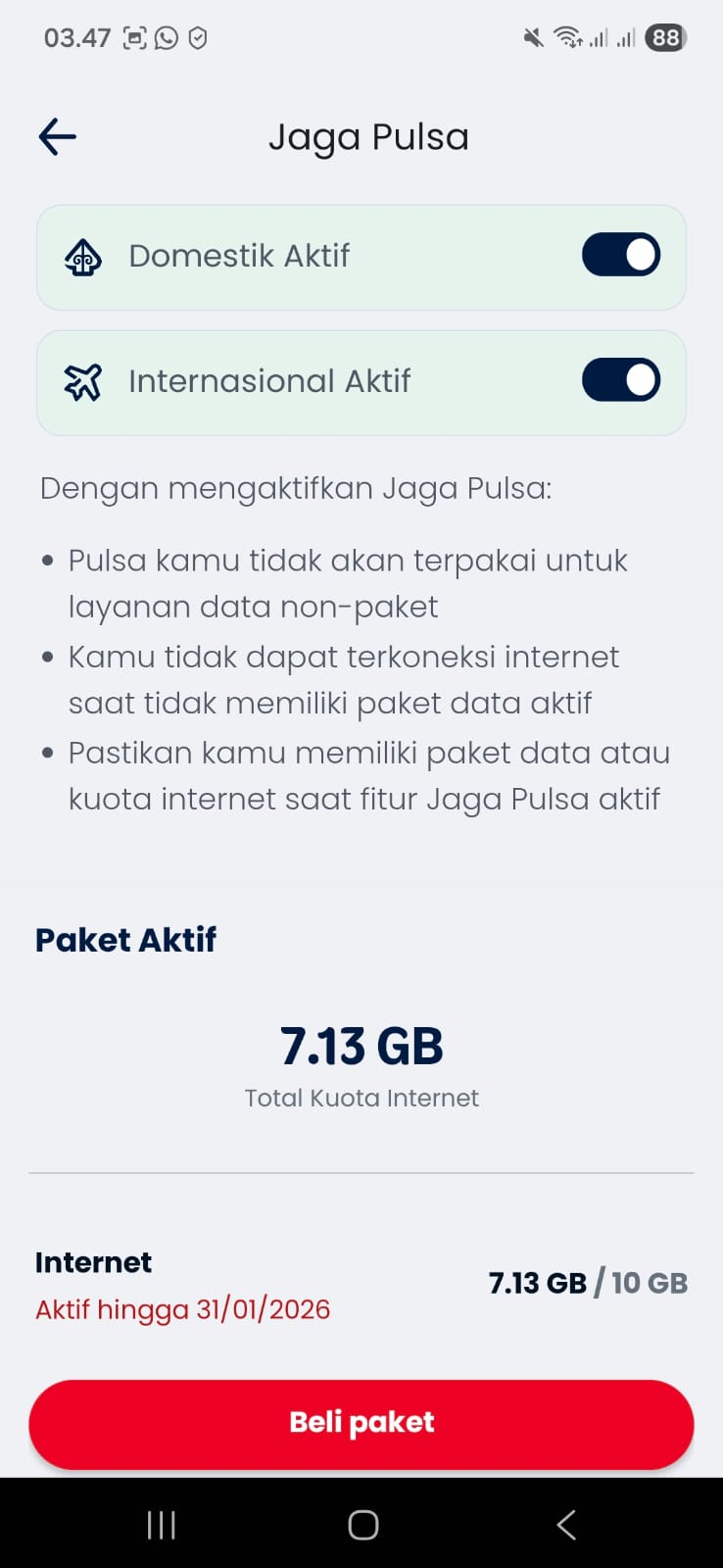
Task: Tap the back key at the bottom navigation bar
Action: (565, 1525)
